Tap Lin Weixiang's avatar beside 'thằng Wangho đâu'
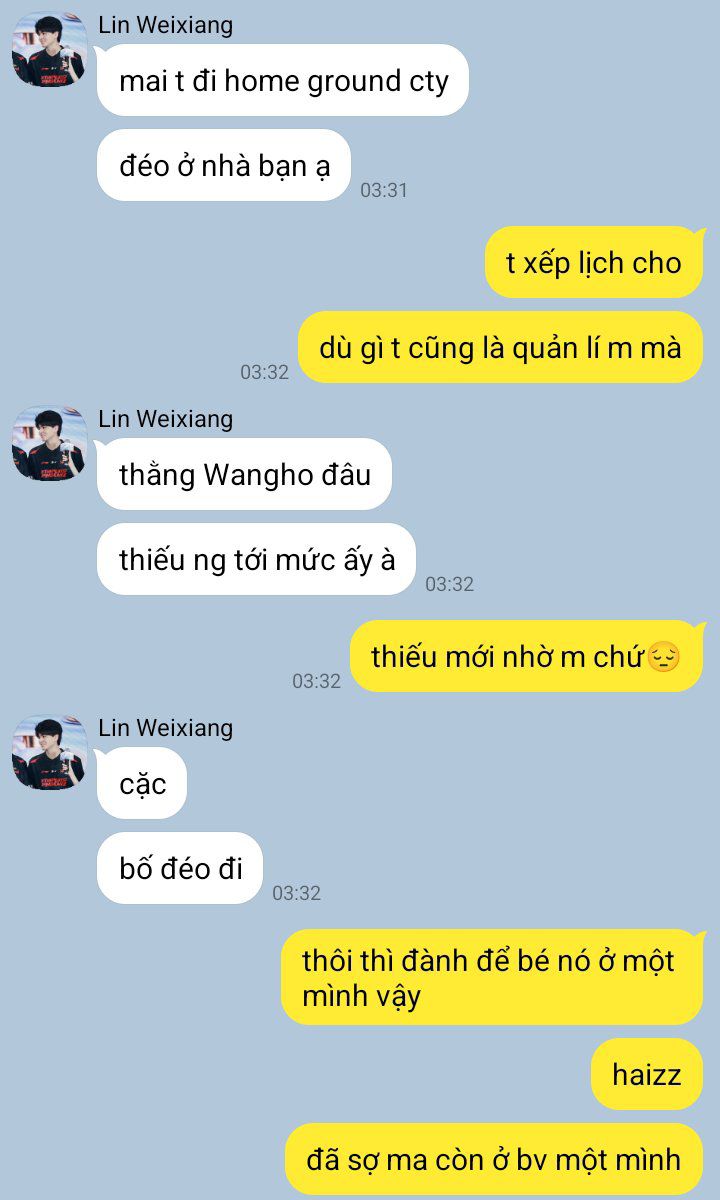 [x=49, y=443]
